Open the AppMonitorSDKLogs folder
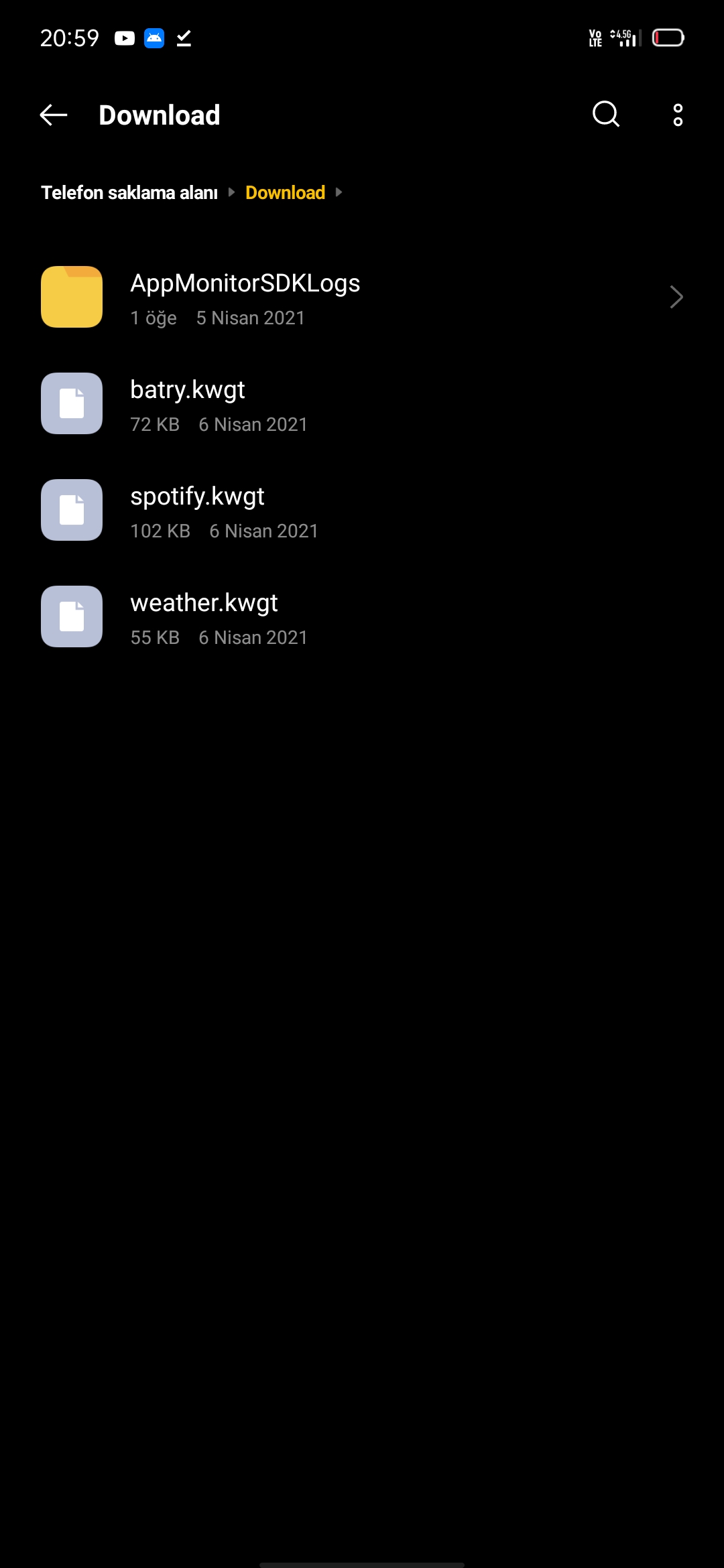The image size is (724, 1568). (x=362, y=298)
